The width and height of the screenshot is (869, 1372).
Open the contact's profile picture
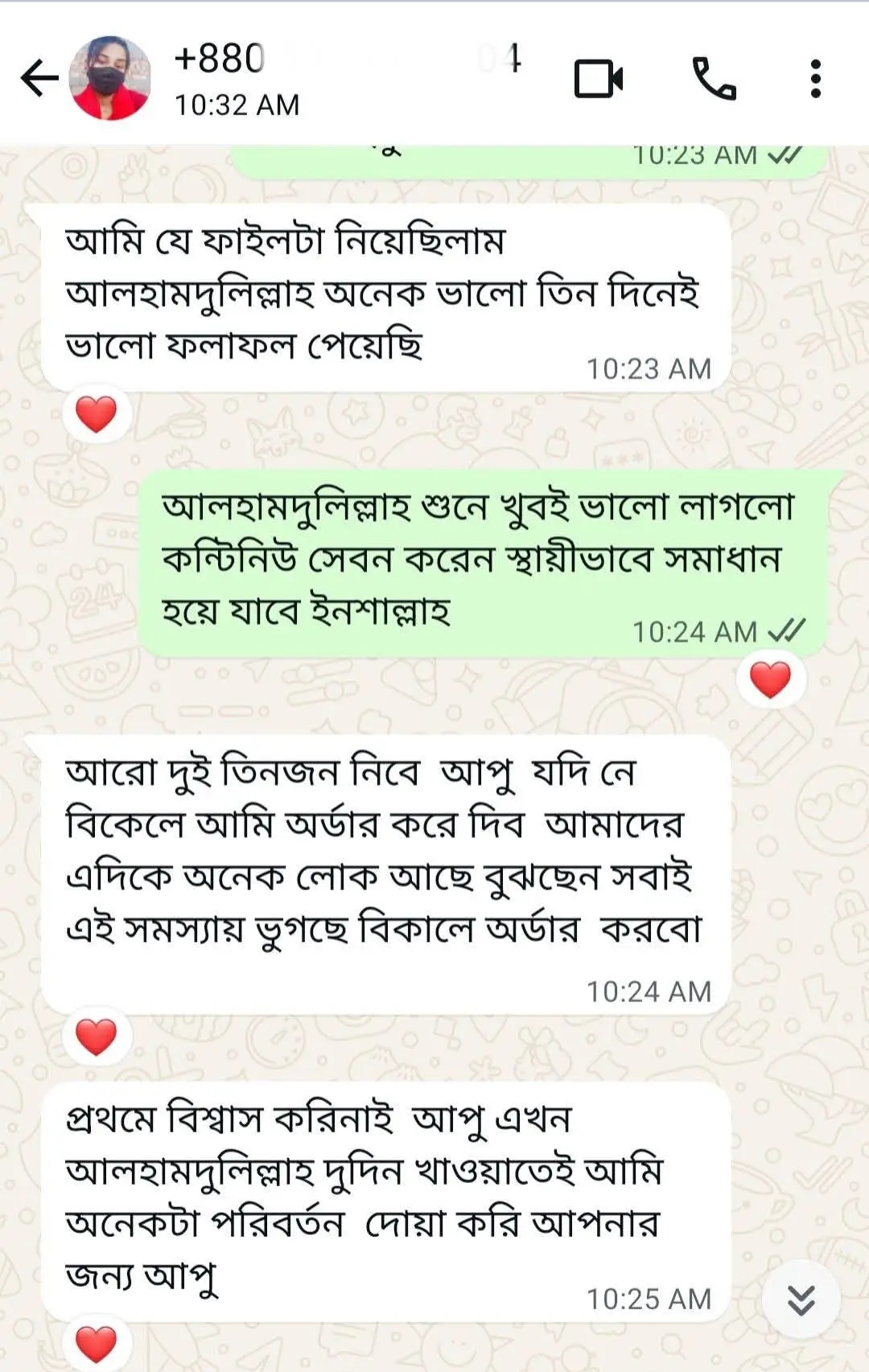[x=110, y=78]
